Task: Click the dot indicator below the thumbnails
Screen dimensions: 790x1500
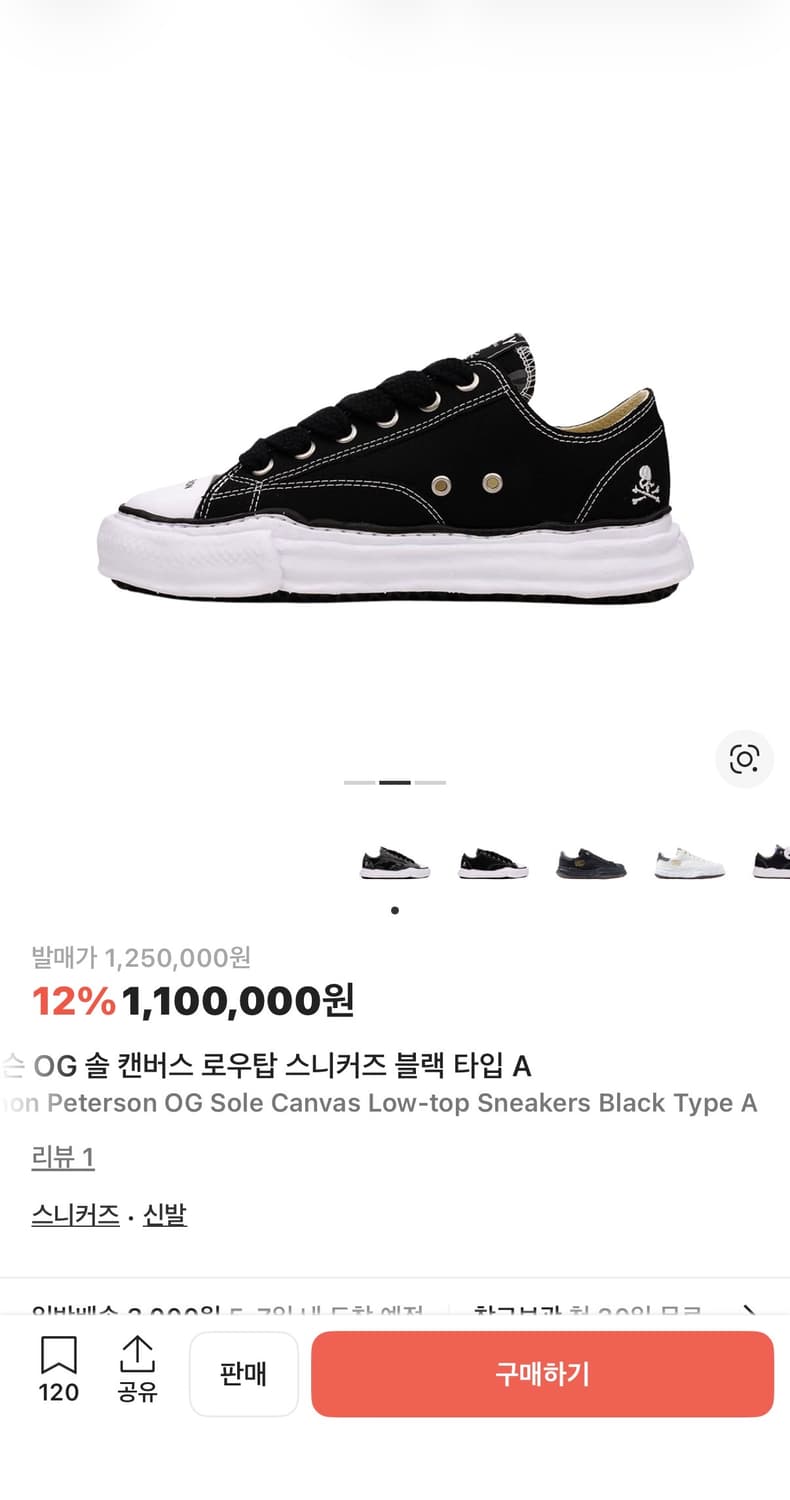Action: (x=394, y=910)
